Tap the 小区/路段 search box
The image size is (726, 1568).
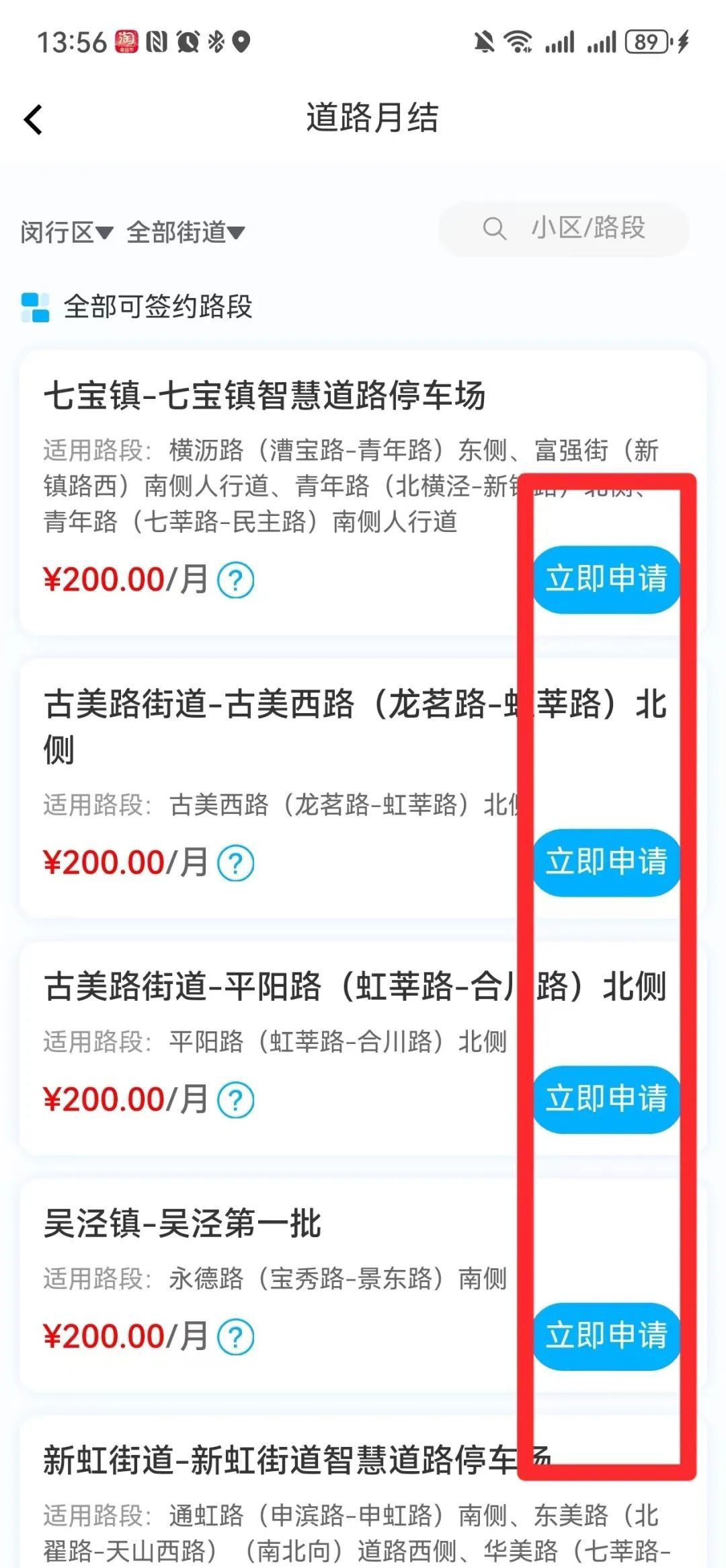pyautogui.click(x=563, y=229)
